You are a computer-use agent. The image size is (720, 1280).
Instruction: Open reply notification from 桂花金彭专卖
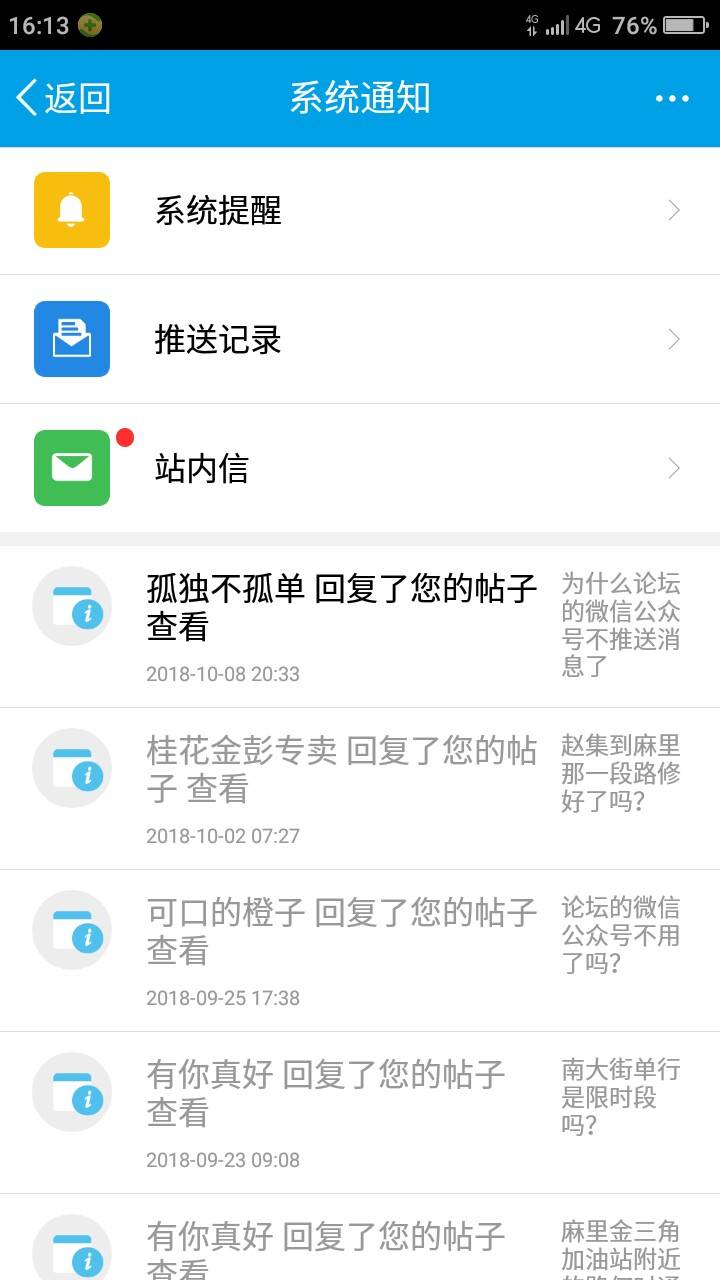(360, 789)
